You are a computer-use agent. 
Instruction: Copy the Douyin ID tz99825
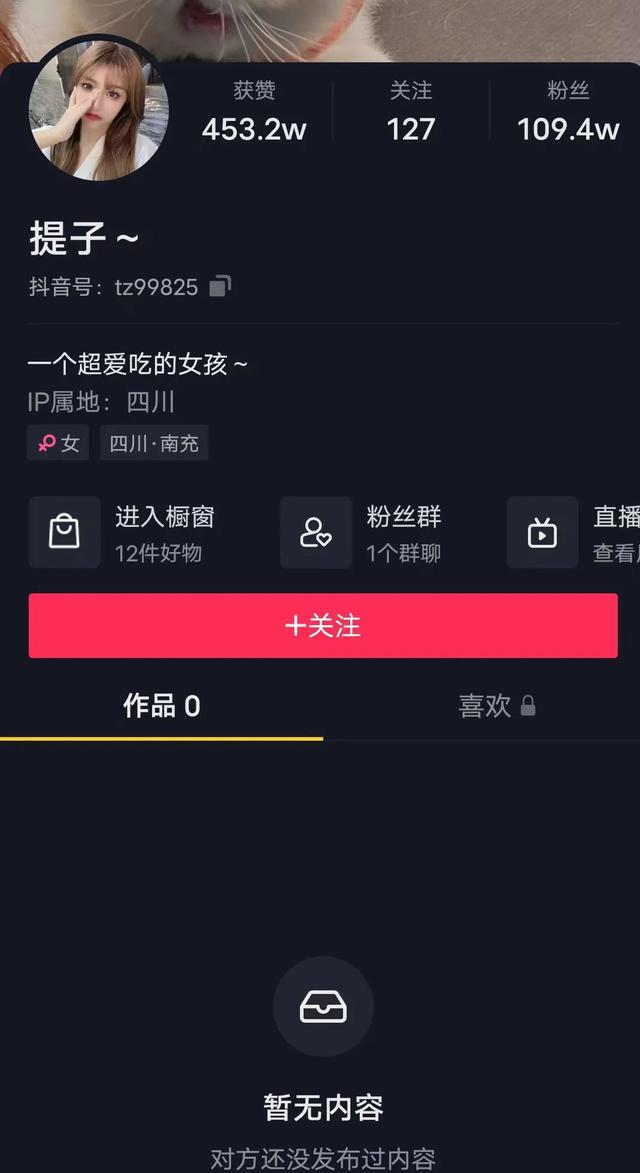click(220, 287)
